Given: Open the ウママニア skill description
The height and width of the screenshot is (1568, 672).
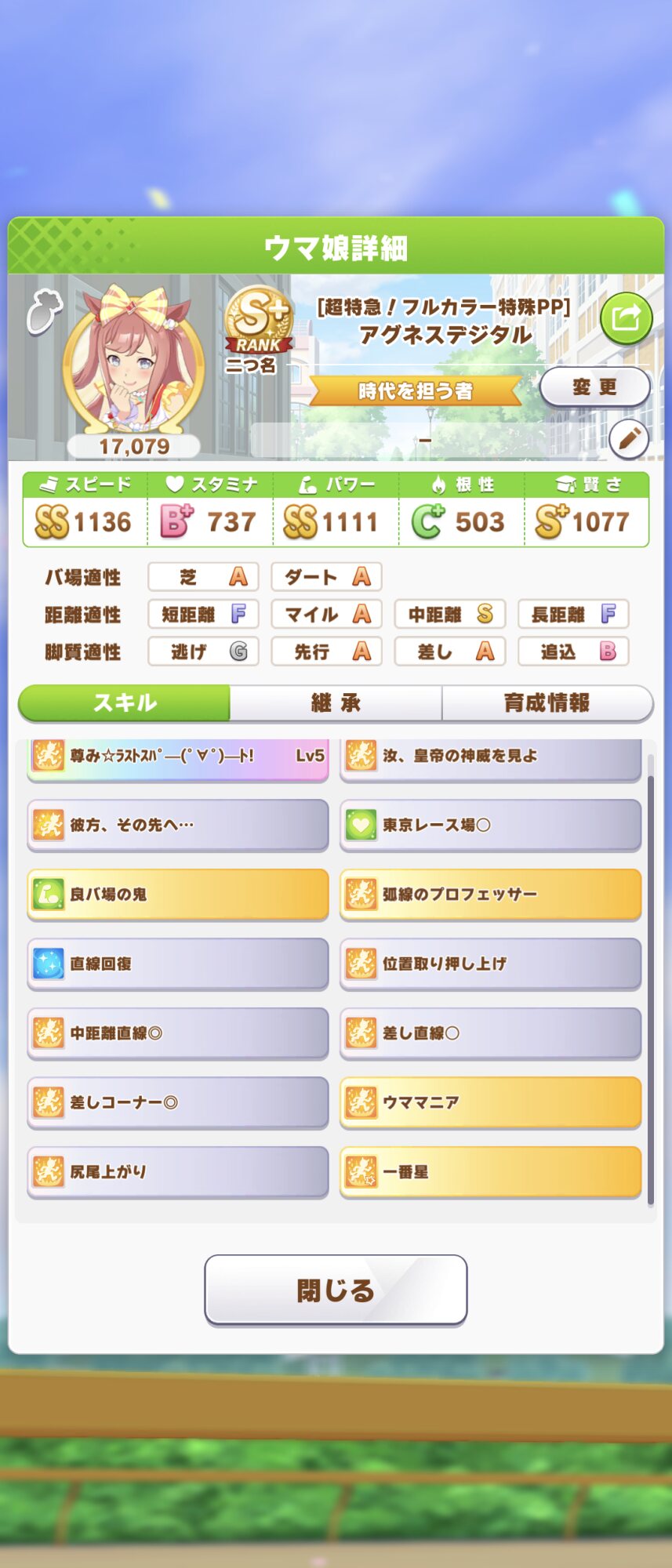Looking at the screenshot, I should click(x=490, y=1102).
